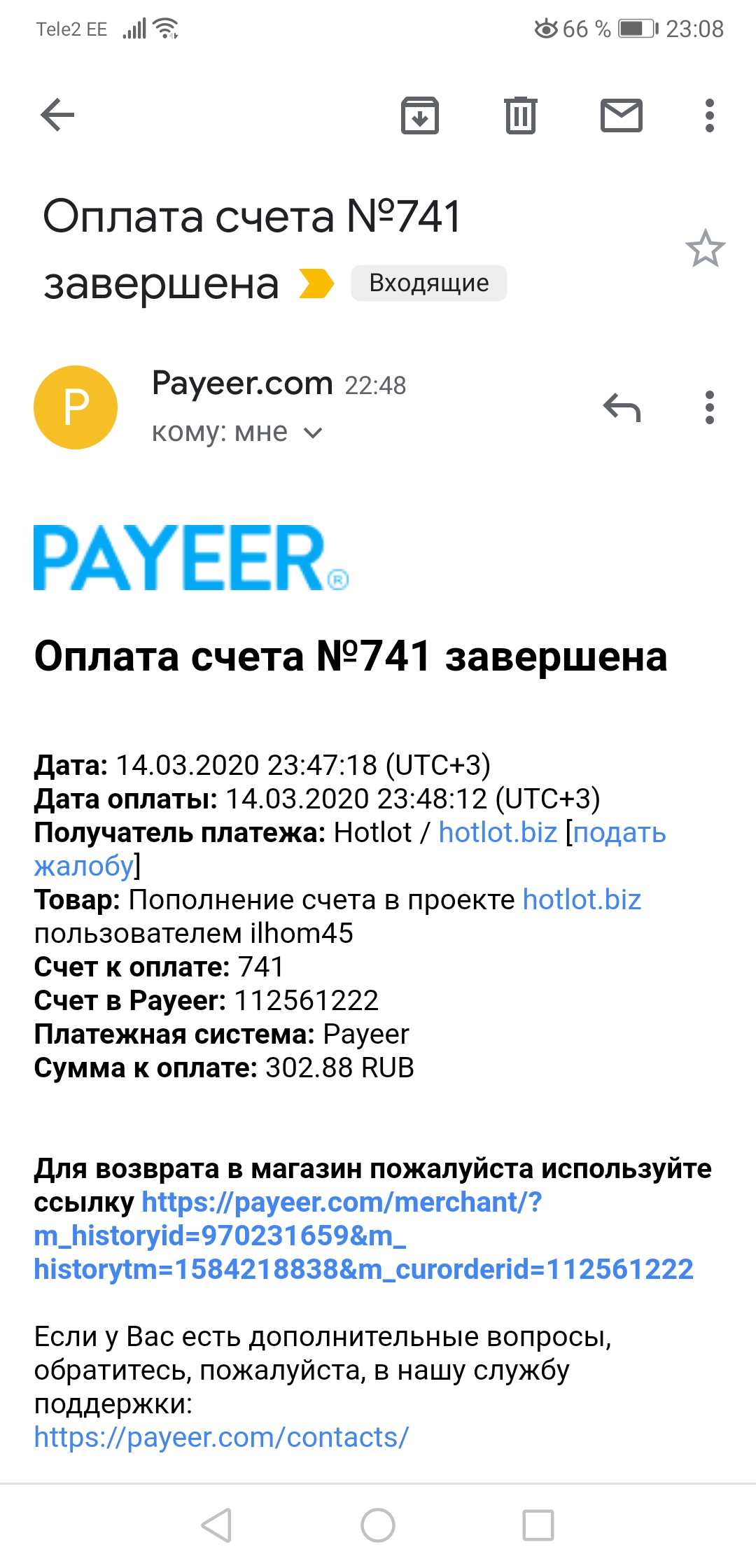Viewport: 756px width, 1568px height.
Task: Open the payeer.com/contacts support link
Action: (x=221, y=1438)
